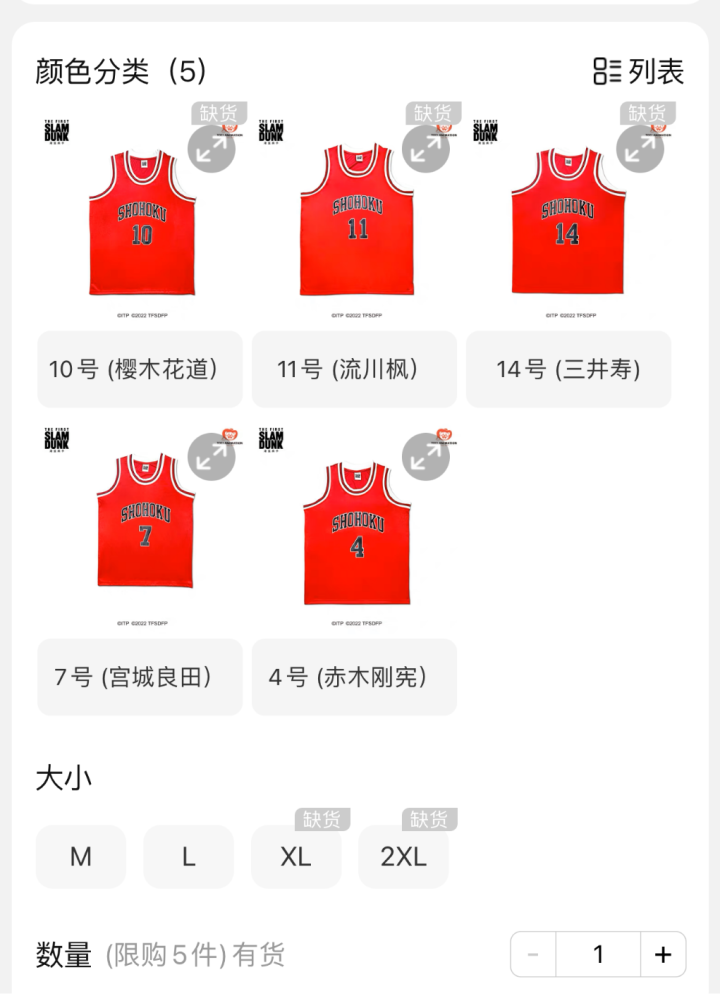
Task: Switch to the 列表 list view
Action: click(x=638, y=71)
